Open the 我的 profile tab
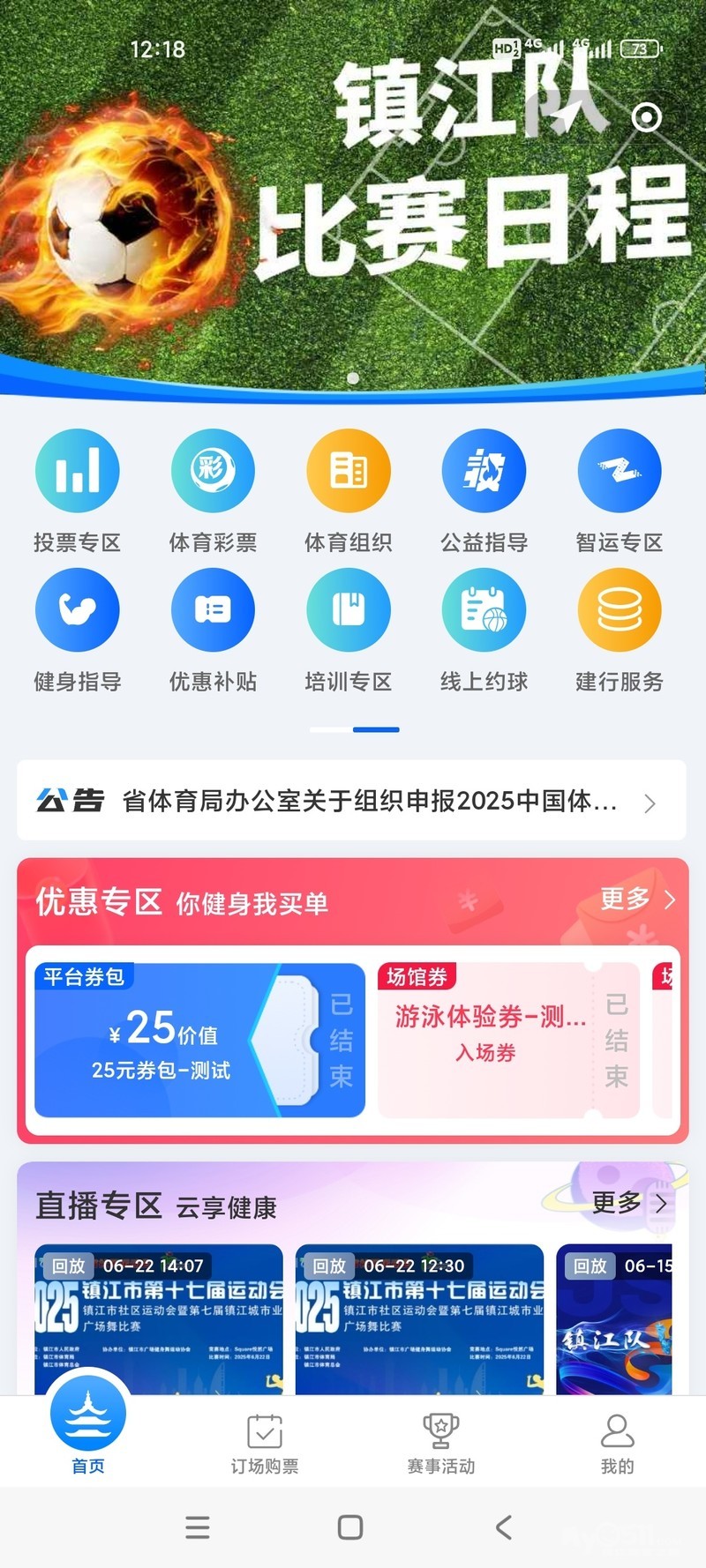 click(x=617, y=1443)
